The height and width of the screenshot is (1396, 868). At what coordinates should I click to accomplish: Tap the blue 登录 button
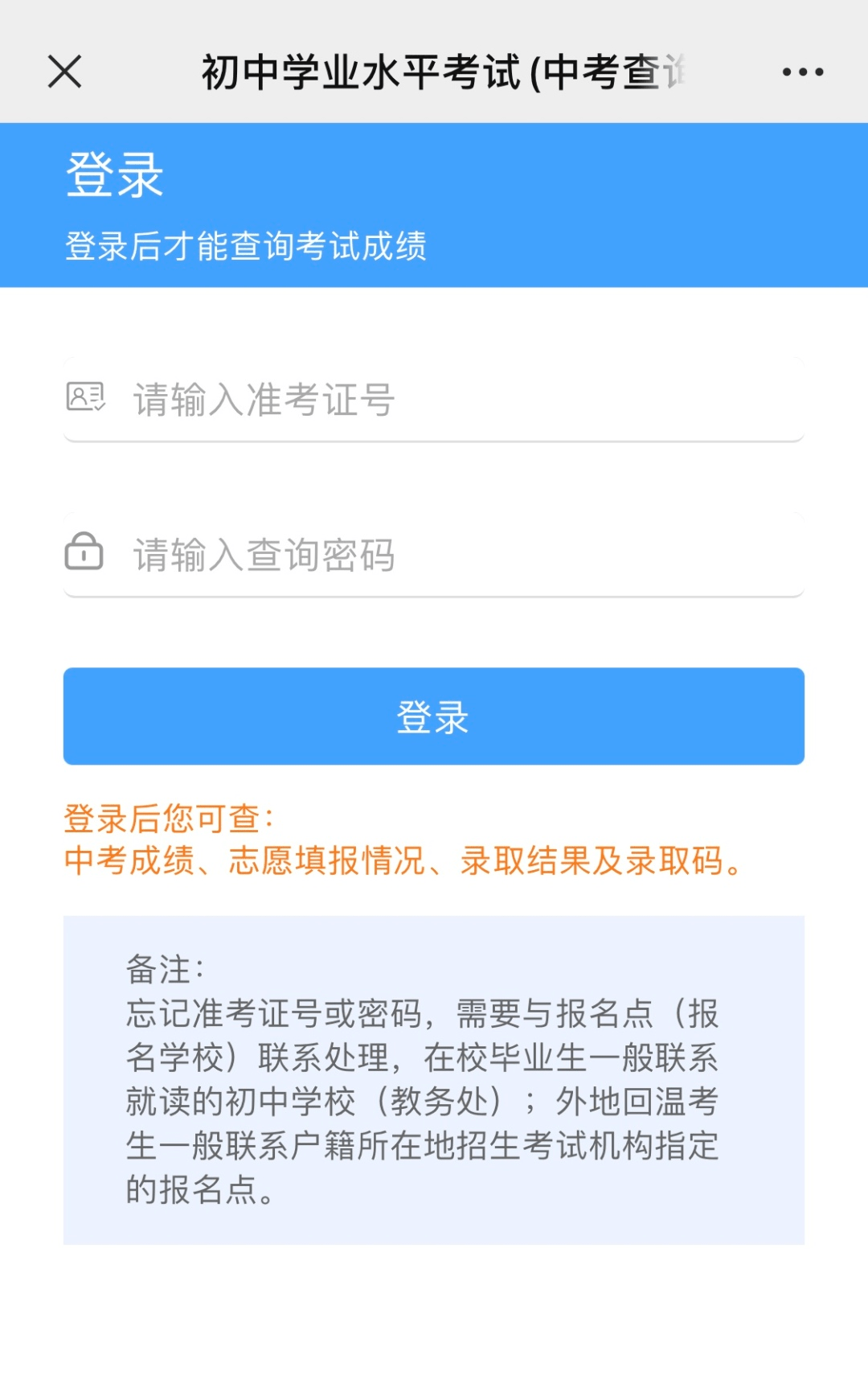click(x=434, y=716)
